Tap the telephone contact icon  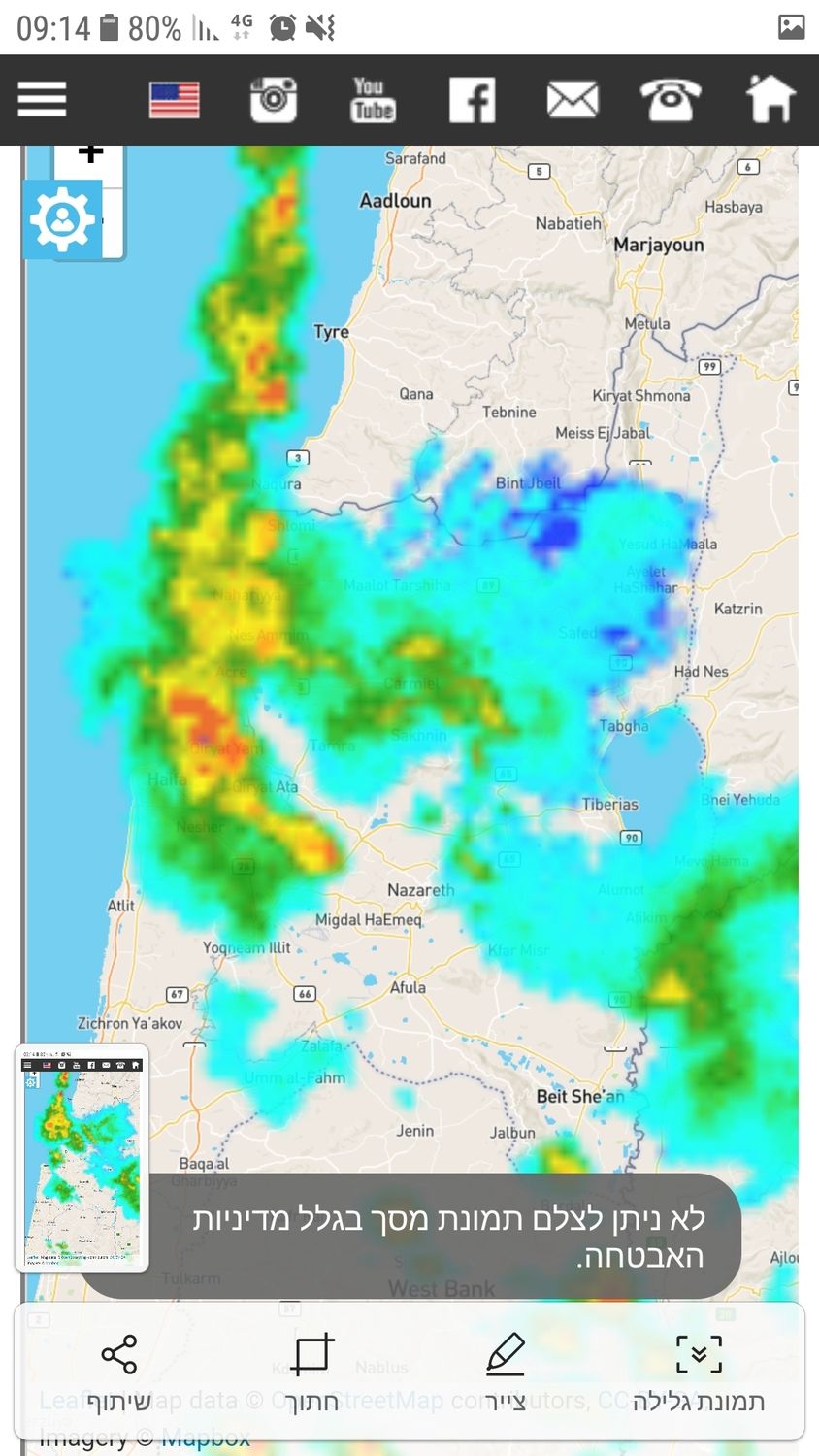671,99
